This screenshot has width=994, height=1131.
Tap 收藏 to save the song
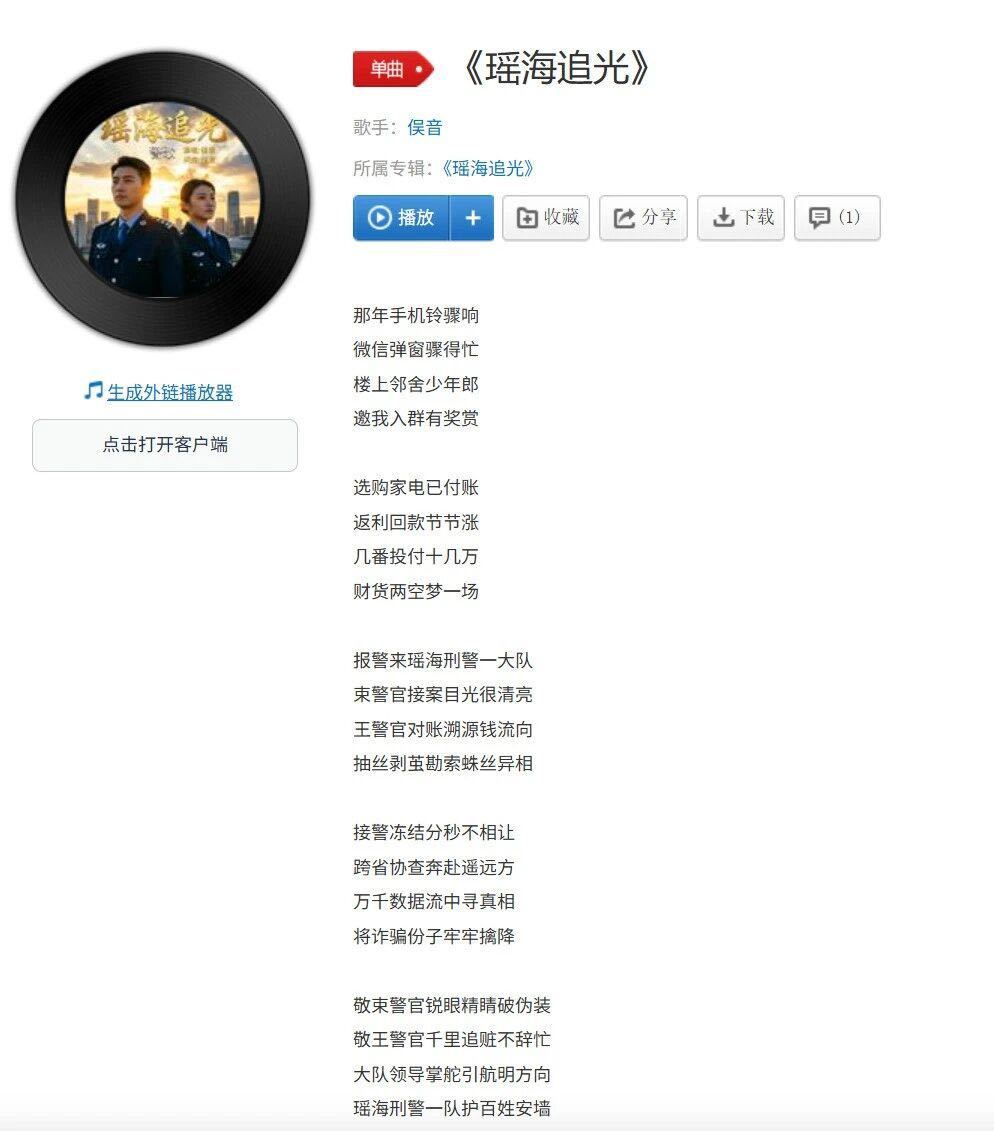pos(546,217)
